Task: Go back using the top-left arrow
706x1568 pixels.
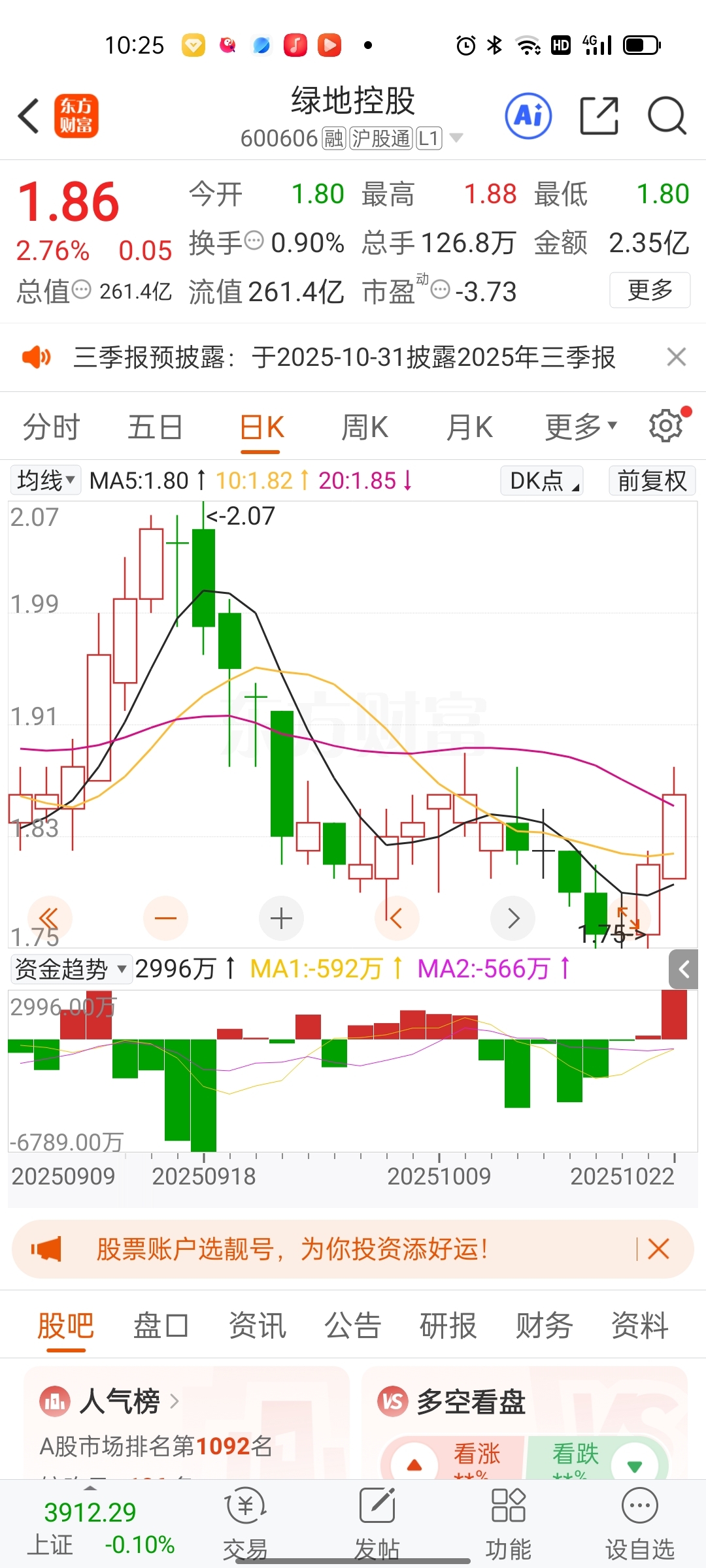Action: tap(29, 116)
